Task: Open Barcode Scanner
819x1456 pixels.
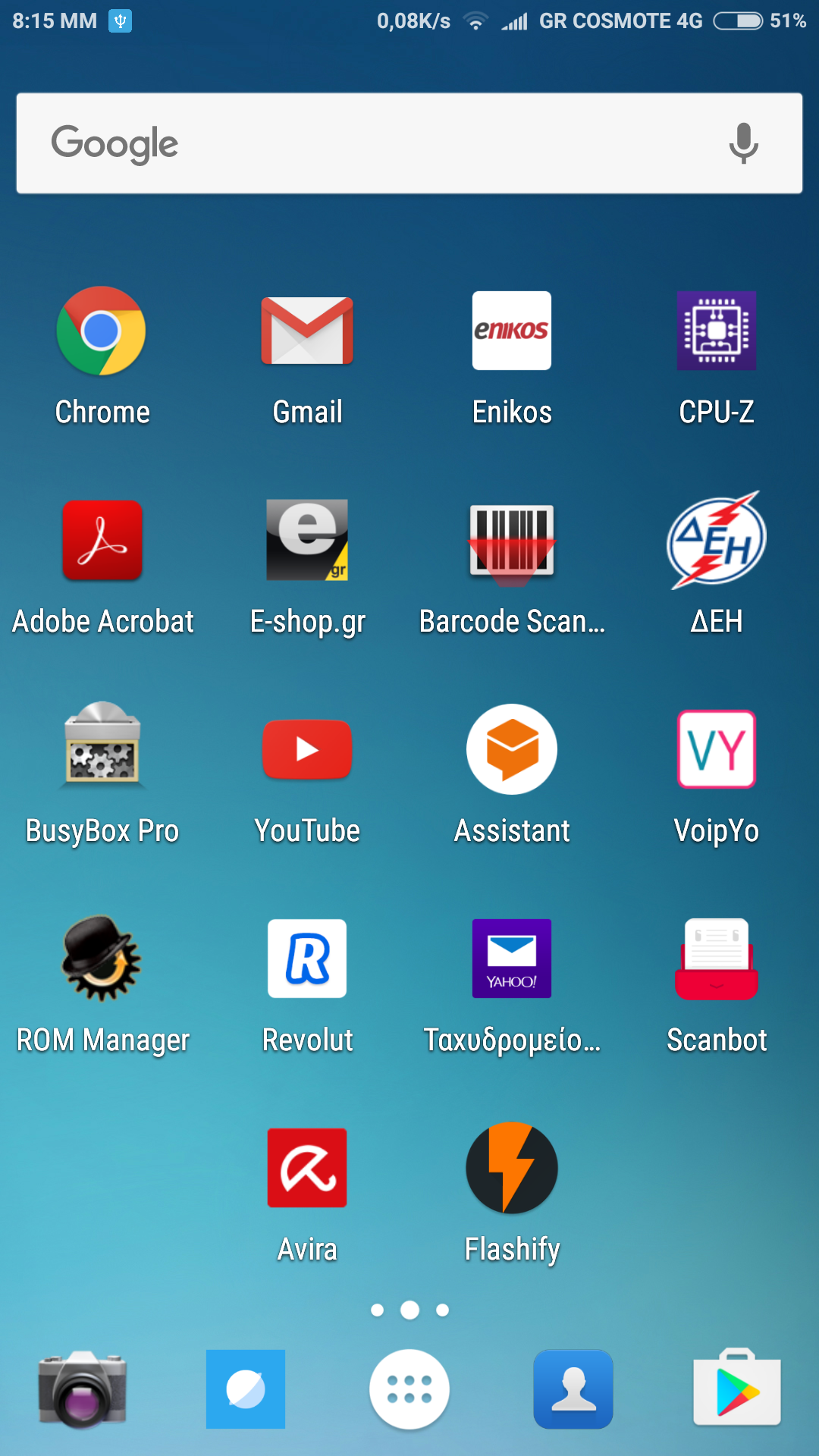Action: (512, 541)
